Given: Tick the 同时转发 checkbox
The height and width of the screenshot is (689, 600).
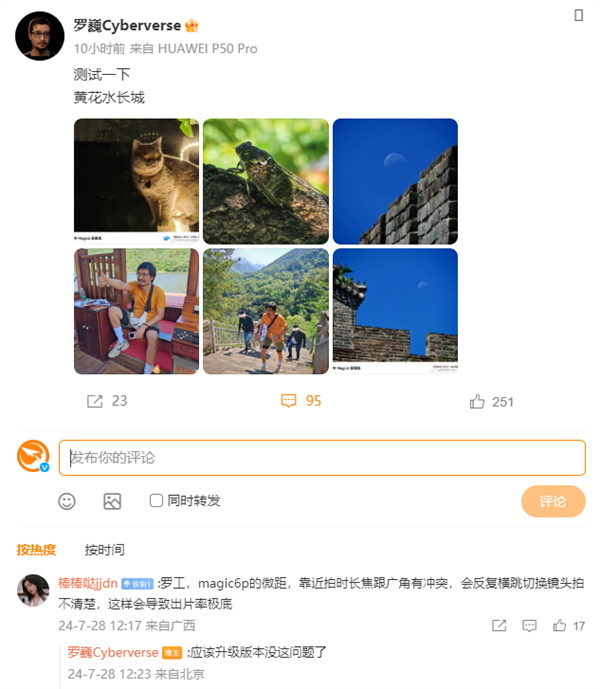Looking at the screenshot, I should coord(156,500).
